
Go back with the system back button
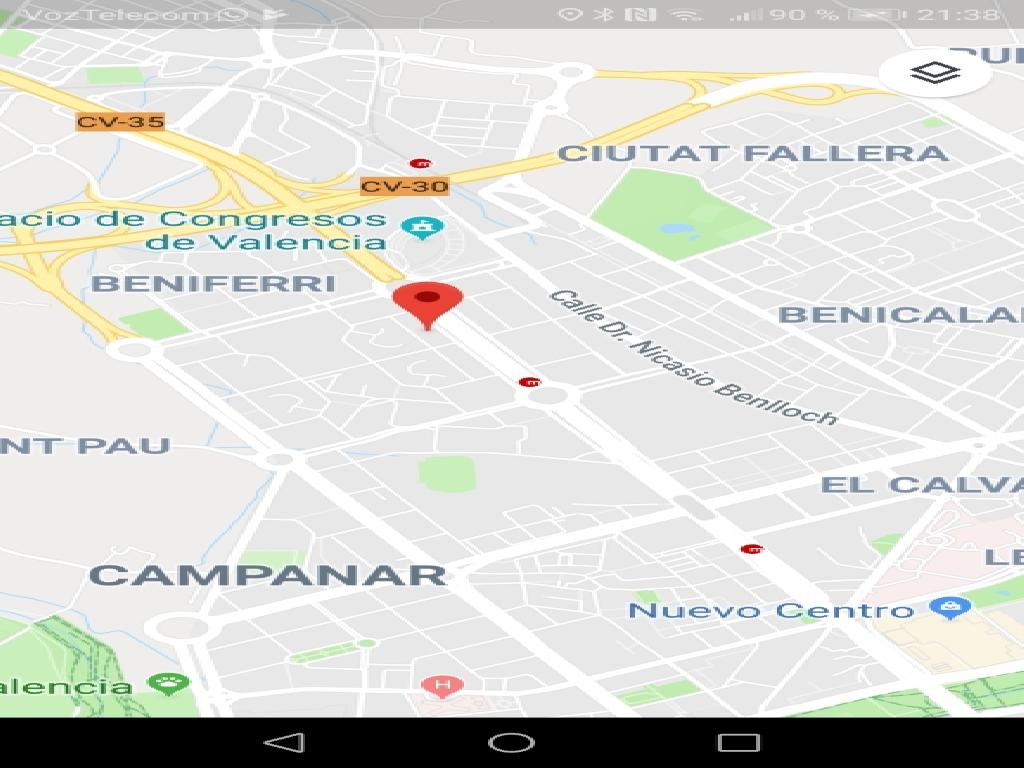(x=284, y=742)
